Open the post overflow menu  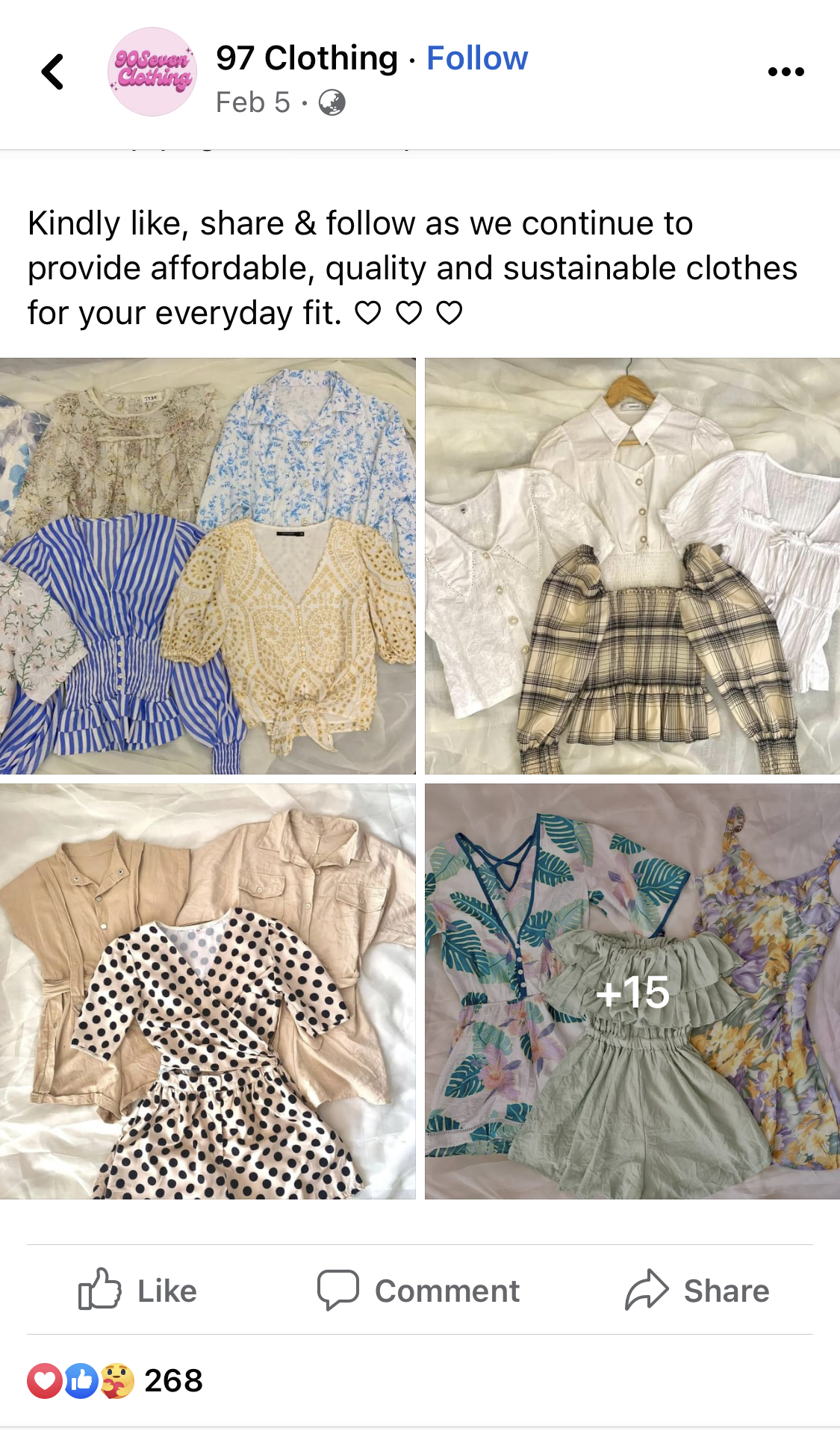point(785,72)
